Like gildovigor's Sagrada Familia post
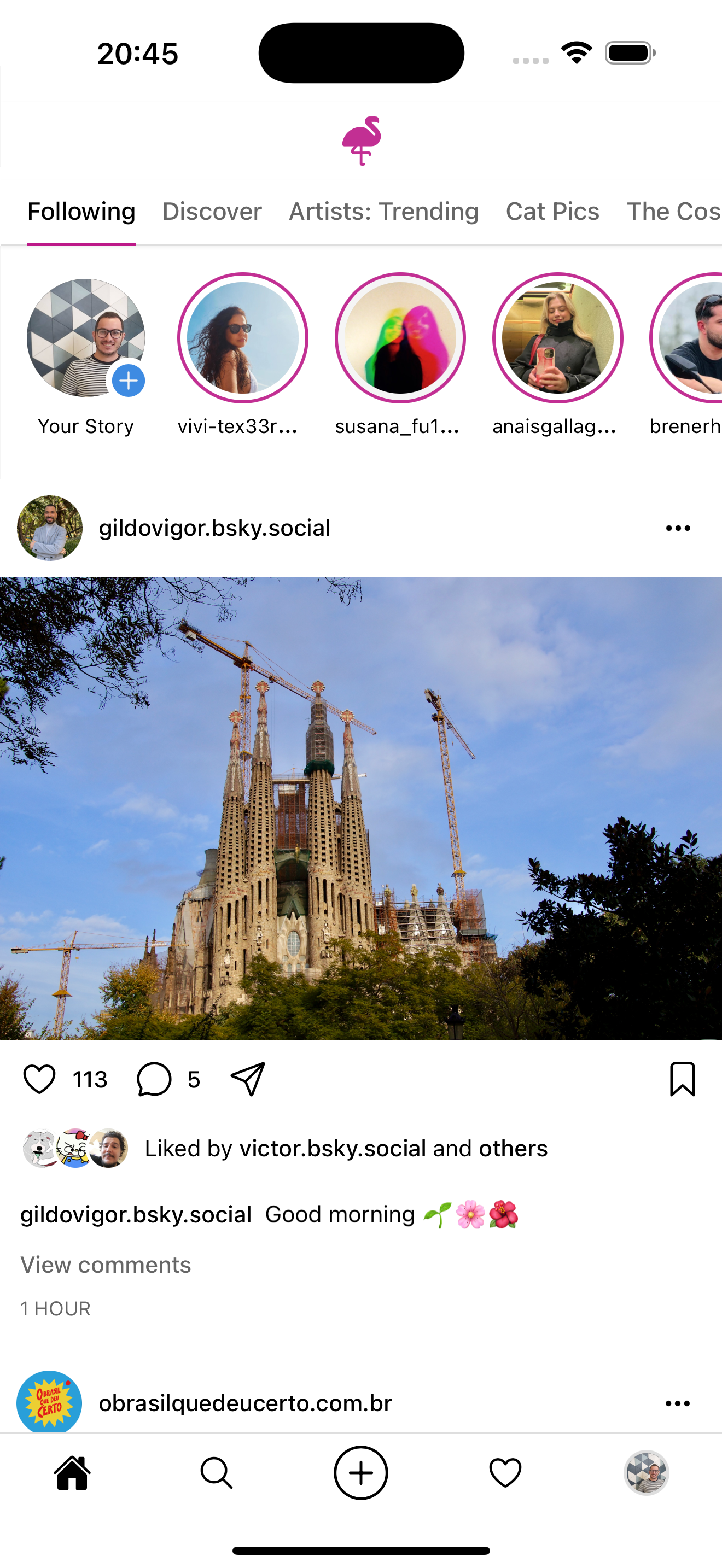Screen dimensions: 722x1568 tap(39, 1079)
